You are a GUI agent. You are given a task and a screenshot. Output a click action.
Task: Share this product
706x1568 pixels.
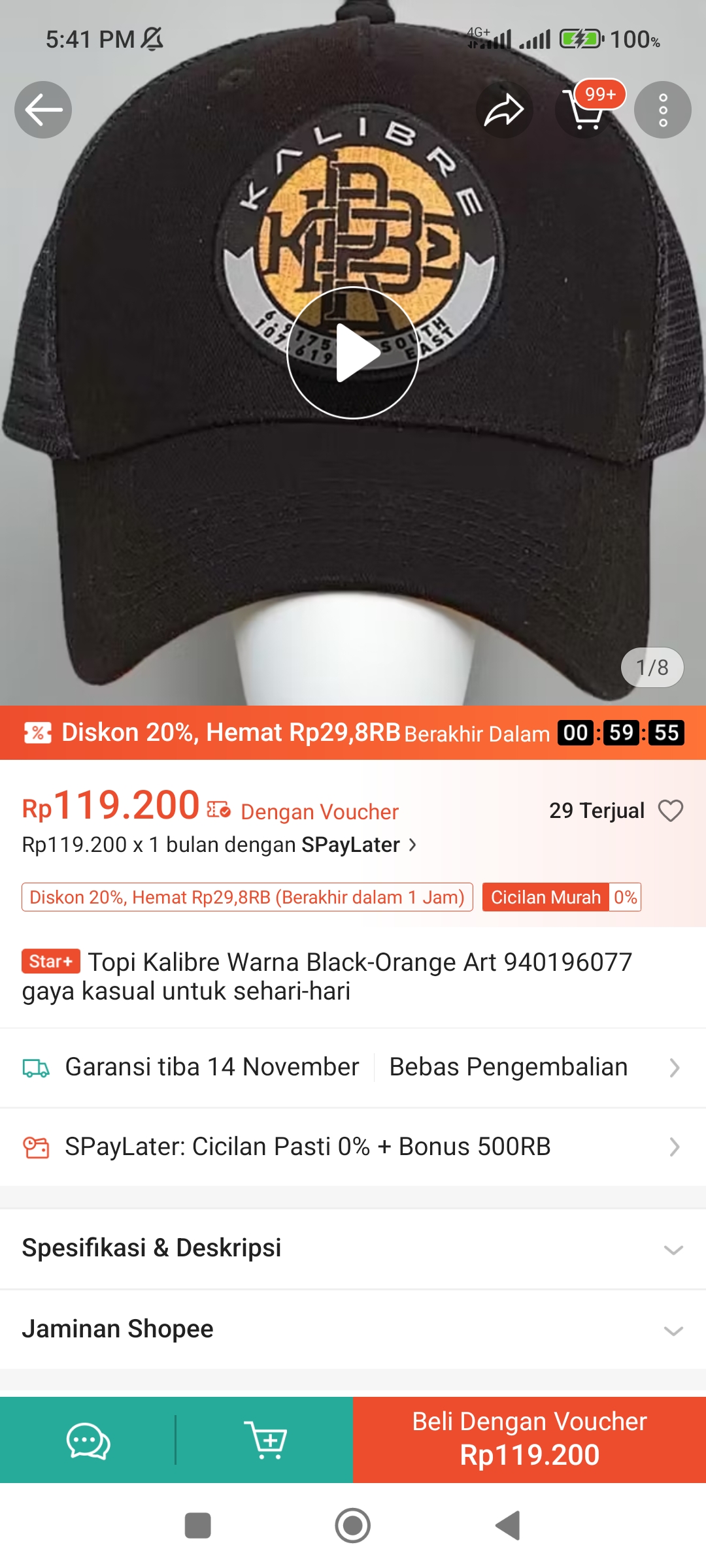tap(504, 110)
